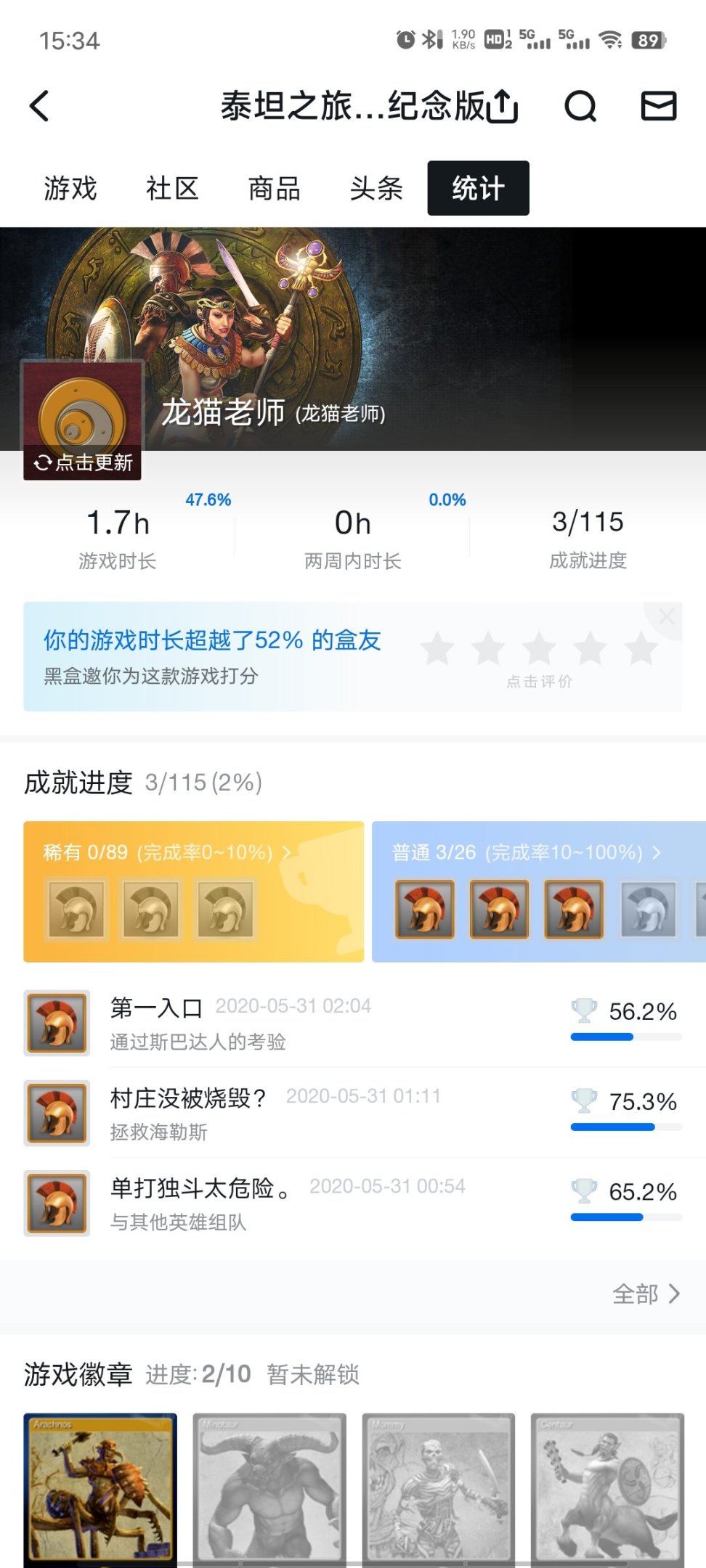Switch to the 社区 tab
Image resolution: width=706 pixels, height=1568 pixels.
[172, 189]
